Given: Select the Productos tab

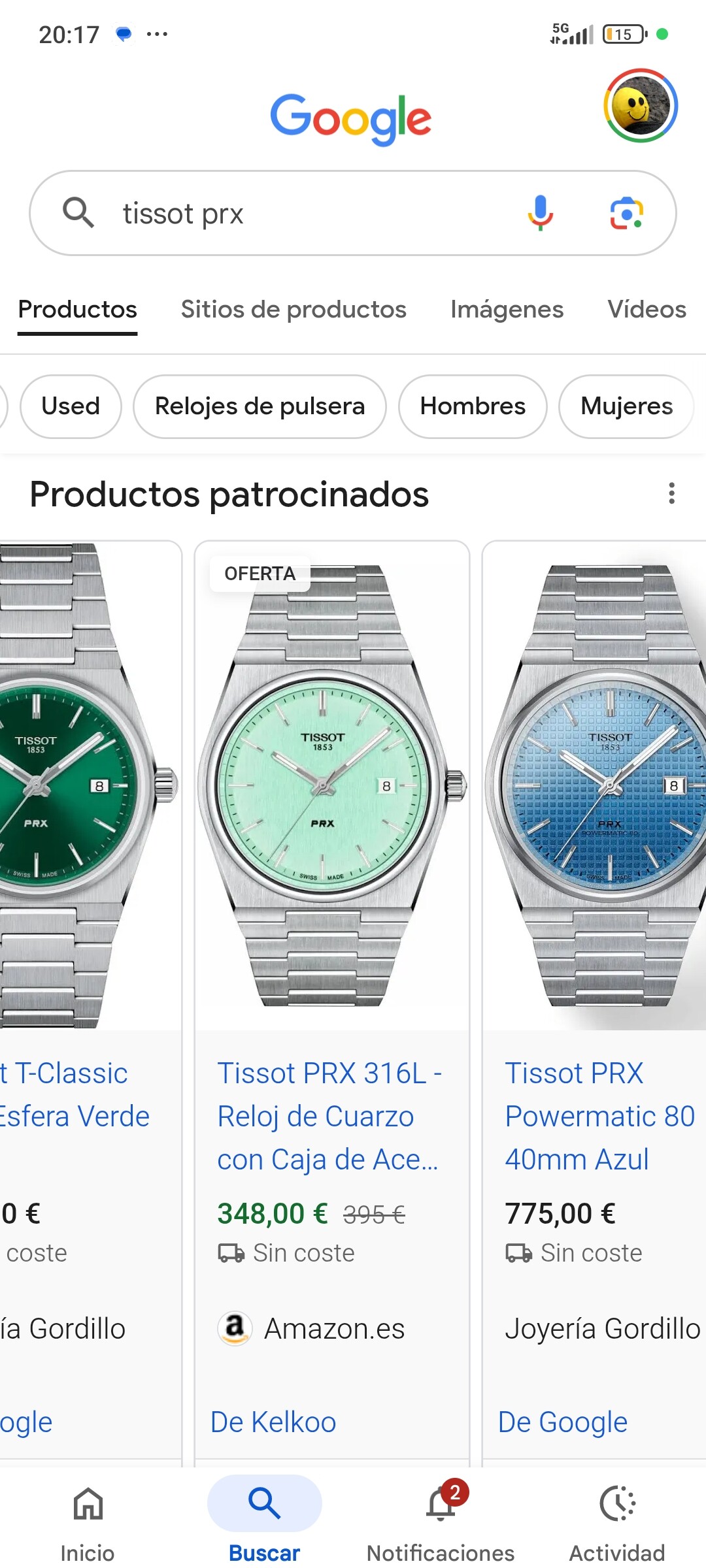Looking at the screenshot, I should [x=77, y=309].
